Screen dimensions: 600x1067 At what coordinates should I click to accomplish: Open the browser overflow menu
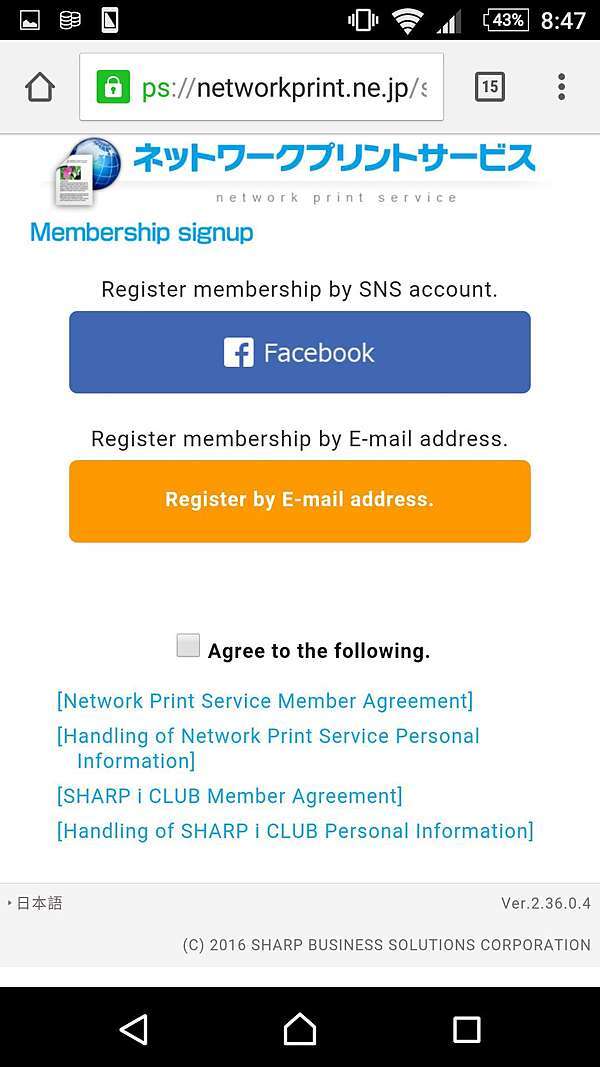tap(561, 86)
